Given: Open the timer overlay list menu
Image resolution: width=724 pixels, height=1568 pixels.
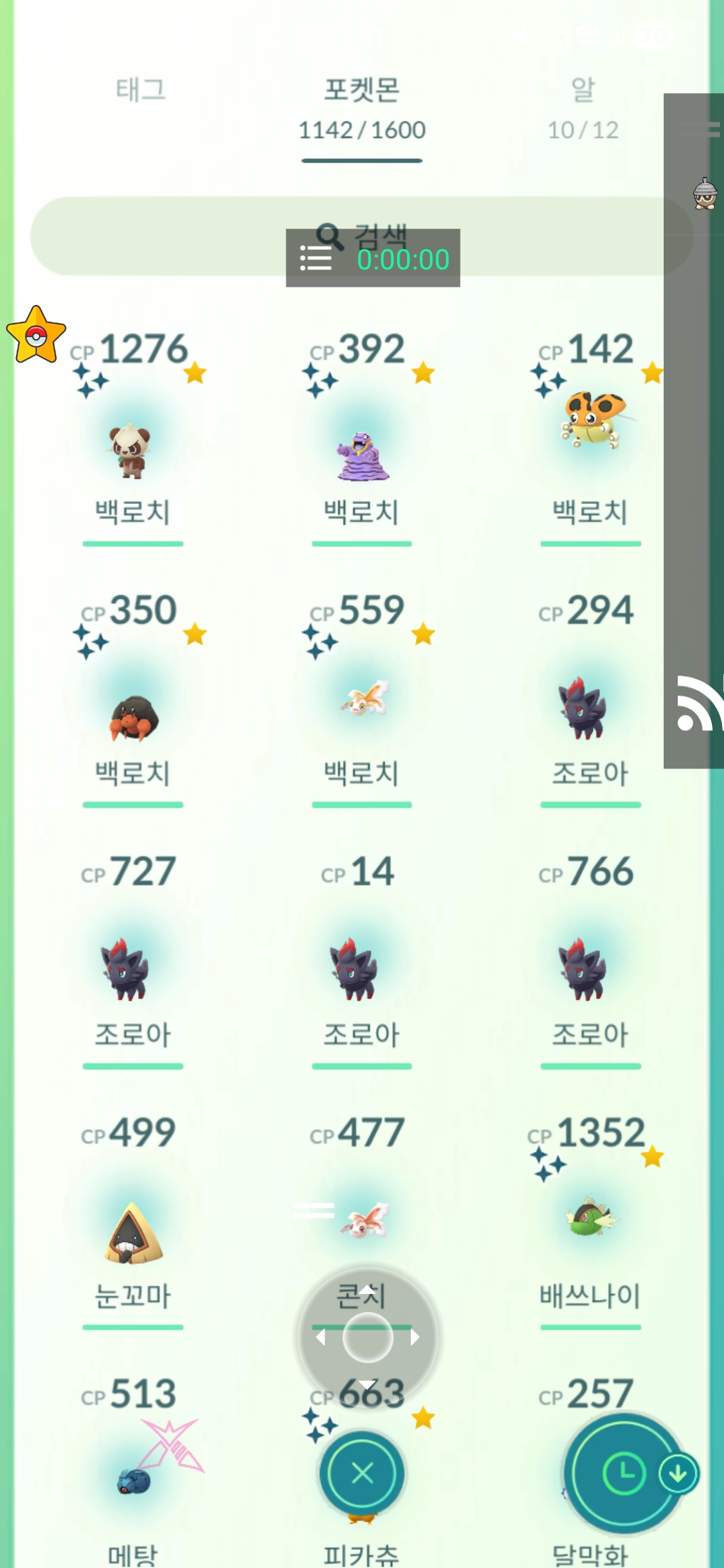Looking at the screenshot, I should coord(316,258).
